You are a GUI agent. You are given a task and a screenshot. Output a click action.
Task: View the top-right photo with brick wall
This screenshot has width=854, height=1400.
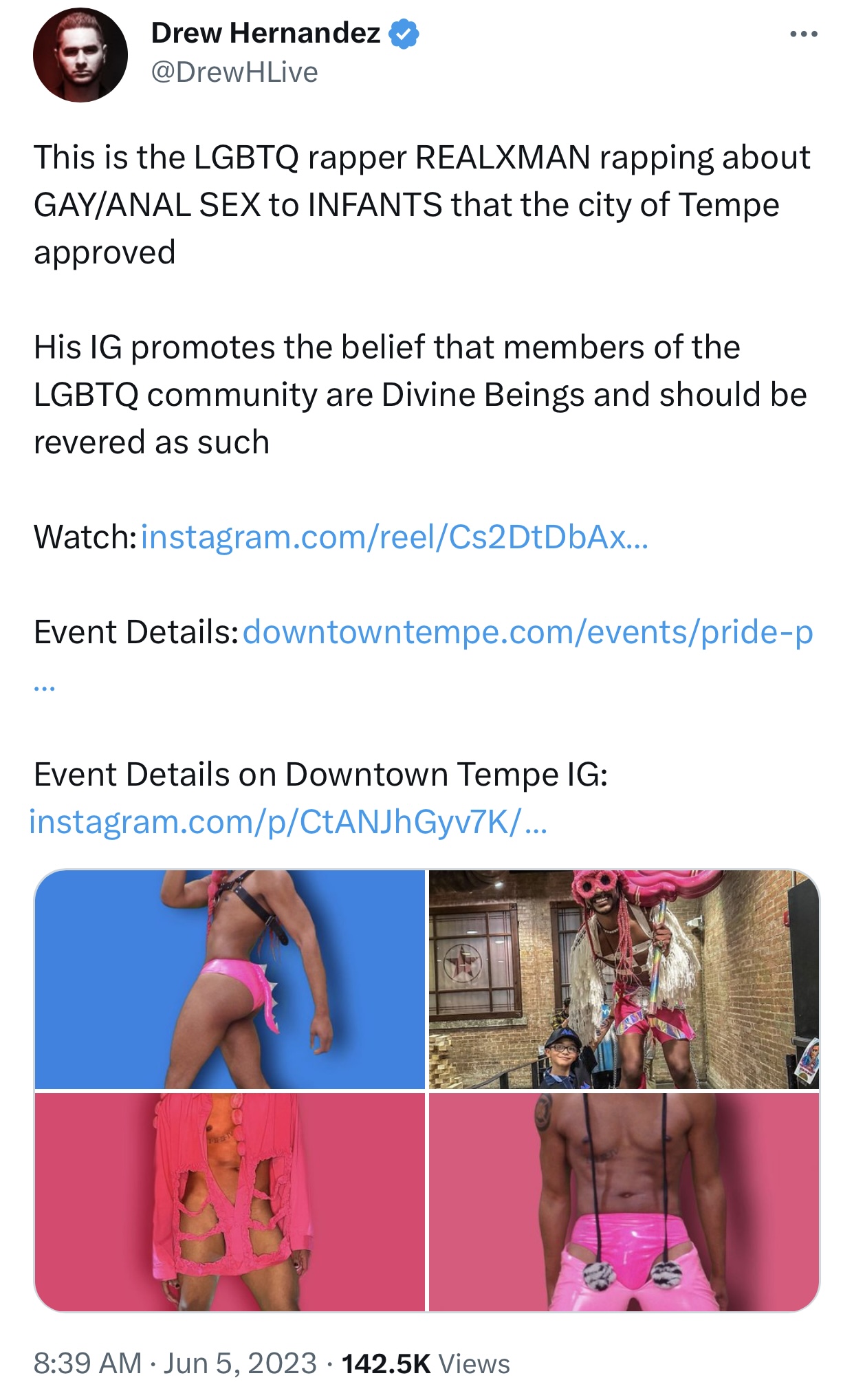[x=624, y=979]
